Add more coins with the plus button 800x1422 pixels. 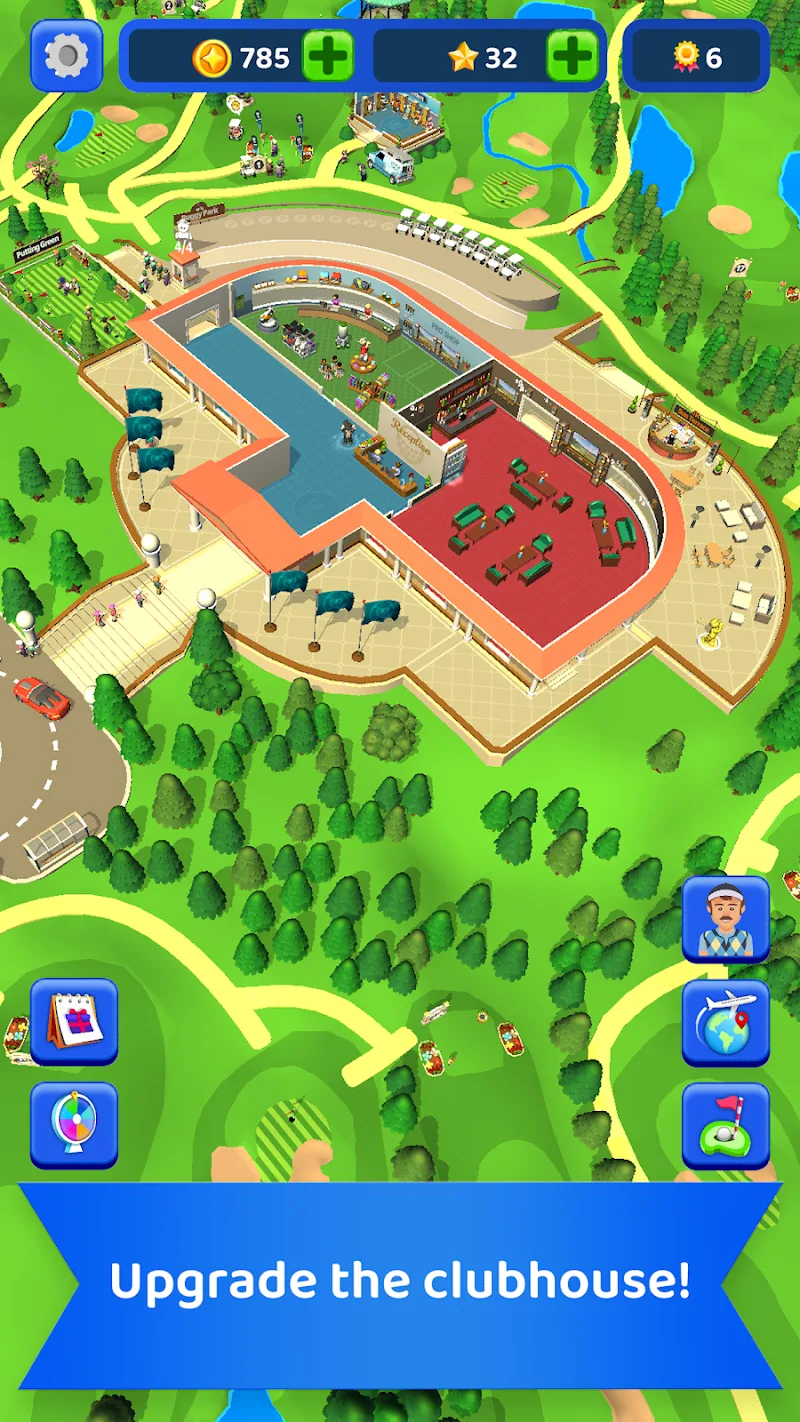328,56
